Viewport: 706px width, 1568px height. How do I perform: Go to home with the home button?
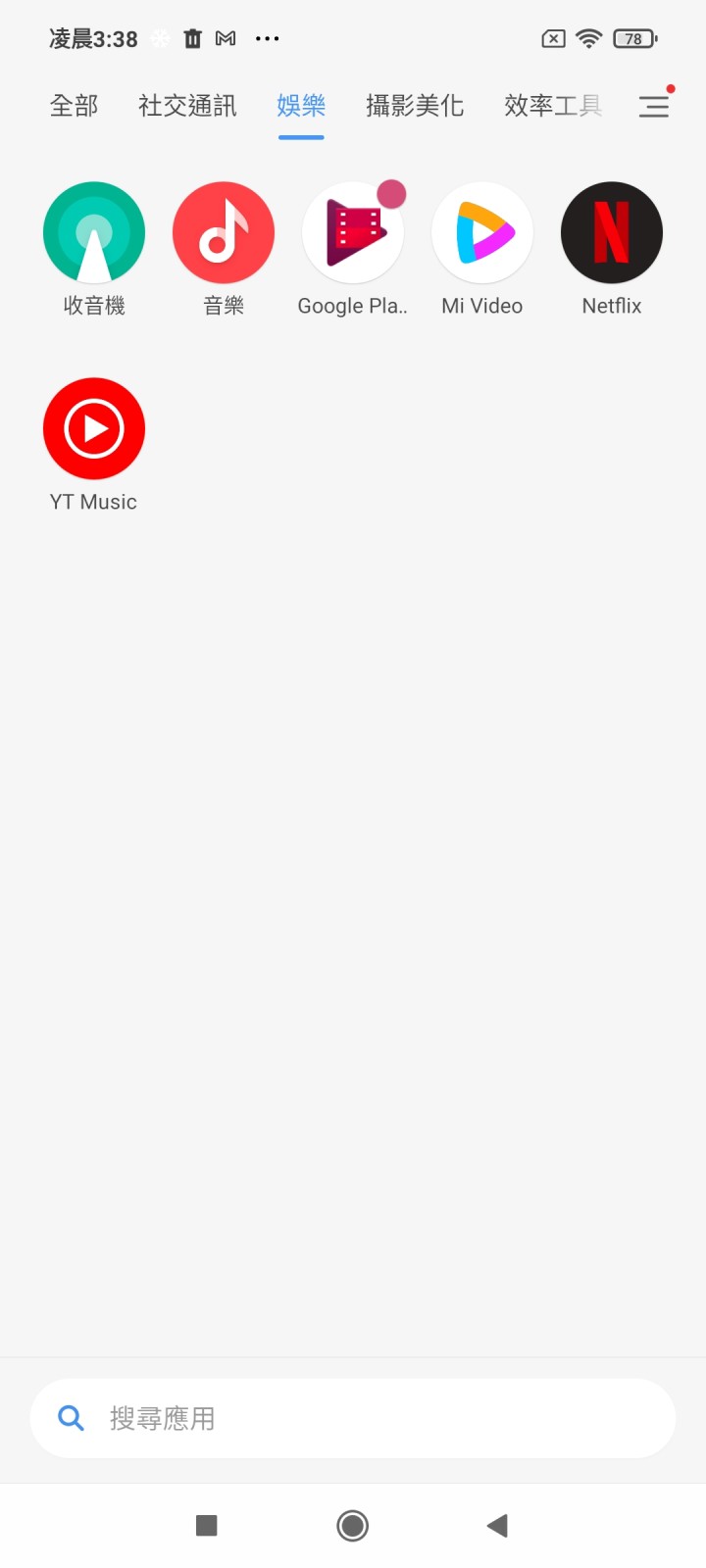tap(353, 1525)
